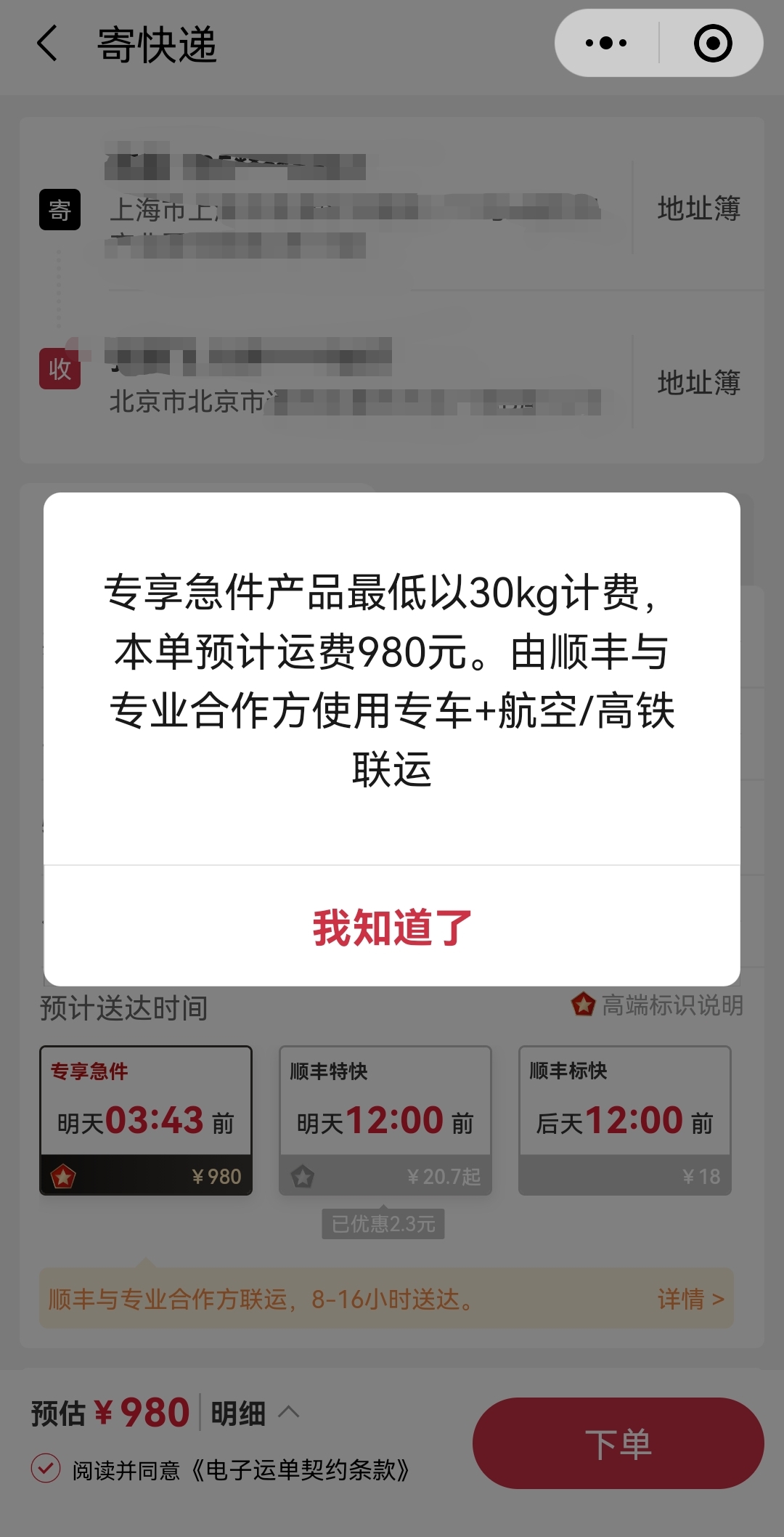Close the mini program with the circle icon

[x=712, y=44]
